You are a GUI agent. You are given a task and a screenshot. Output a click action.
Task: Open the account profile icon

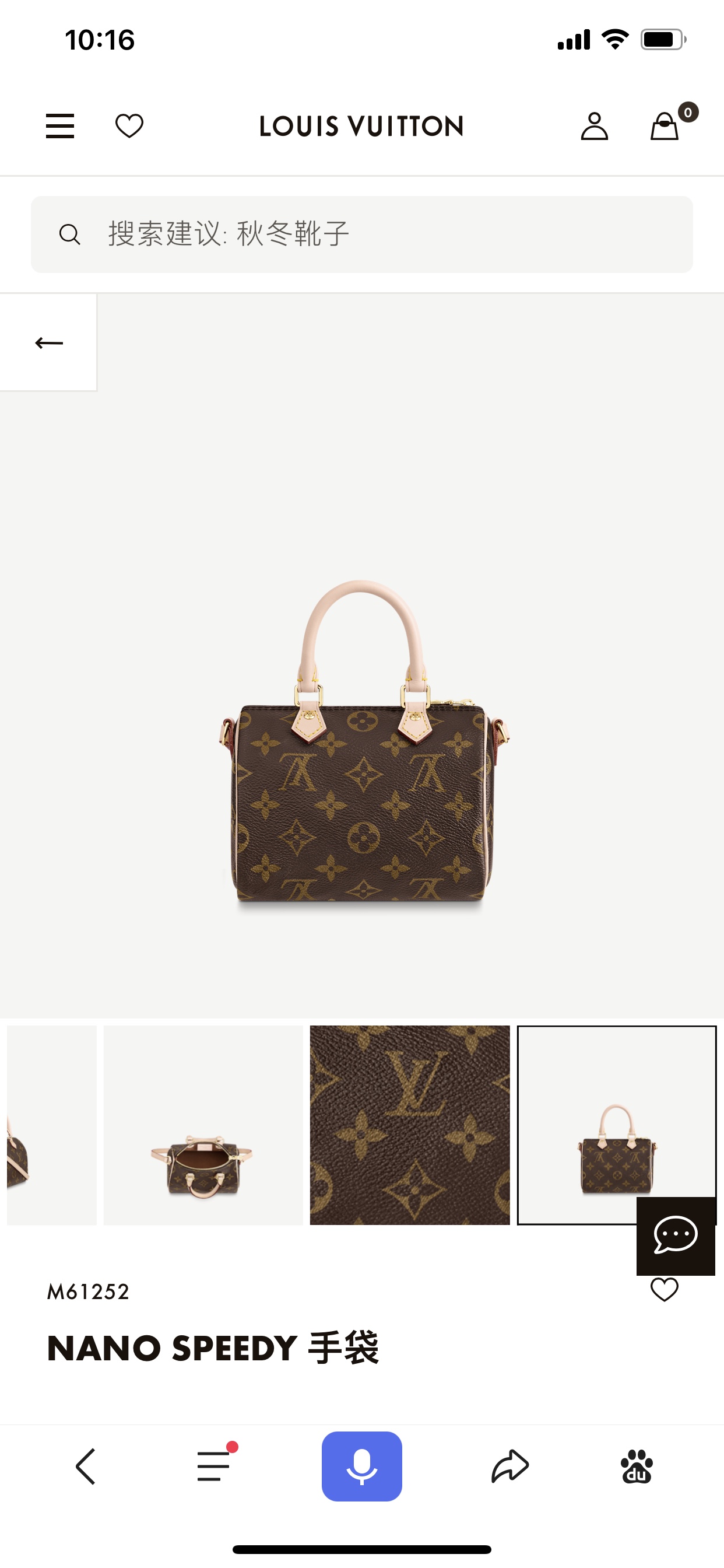tap(594, 126)
